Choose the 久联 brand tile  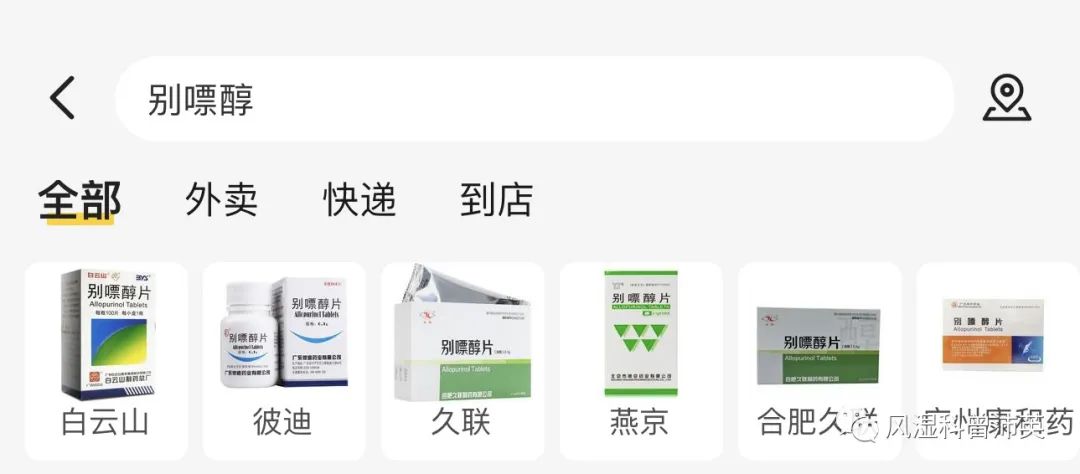(462, 358)
